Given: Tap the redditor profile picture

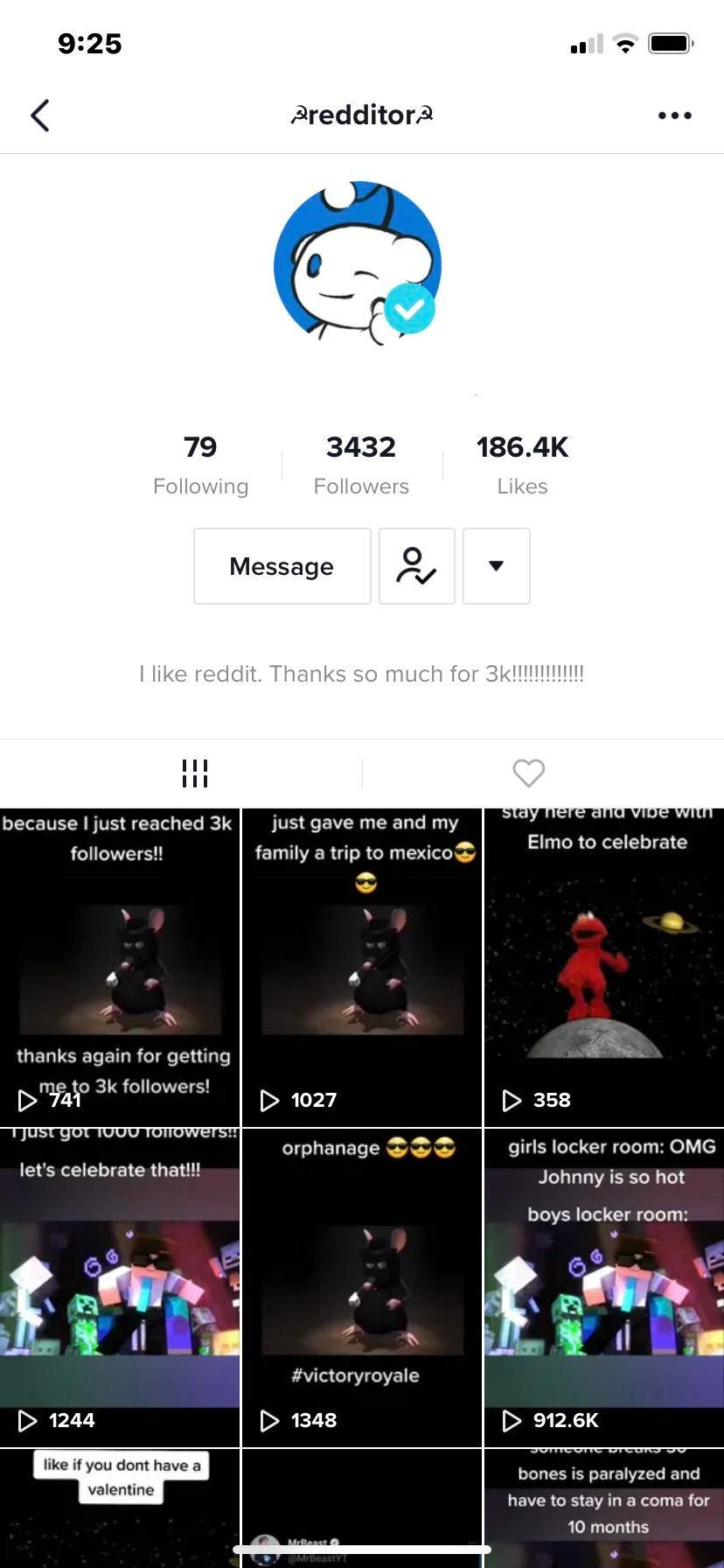Looking at the screenshot, I should coord(358,263).
